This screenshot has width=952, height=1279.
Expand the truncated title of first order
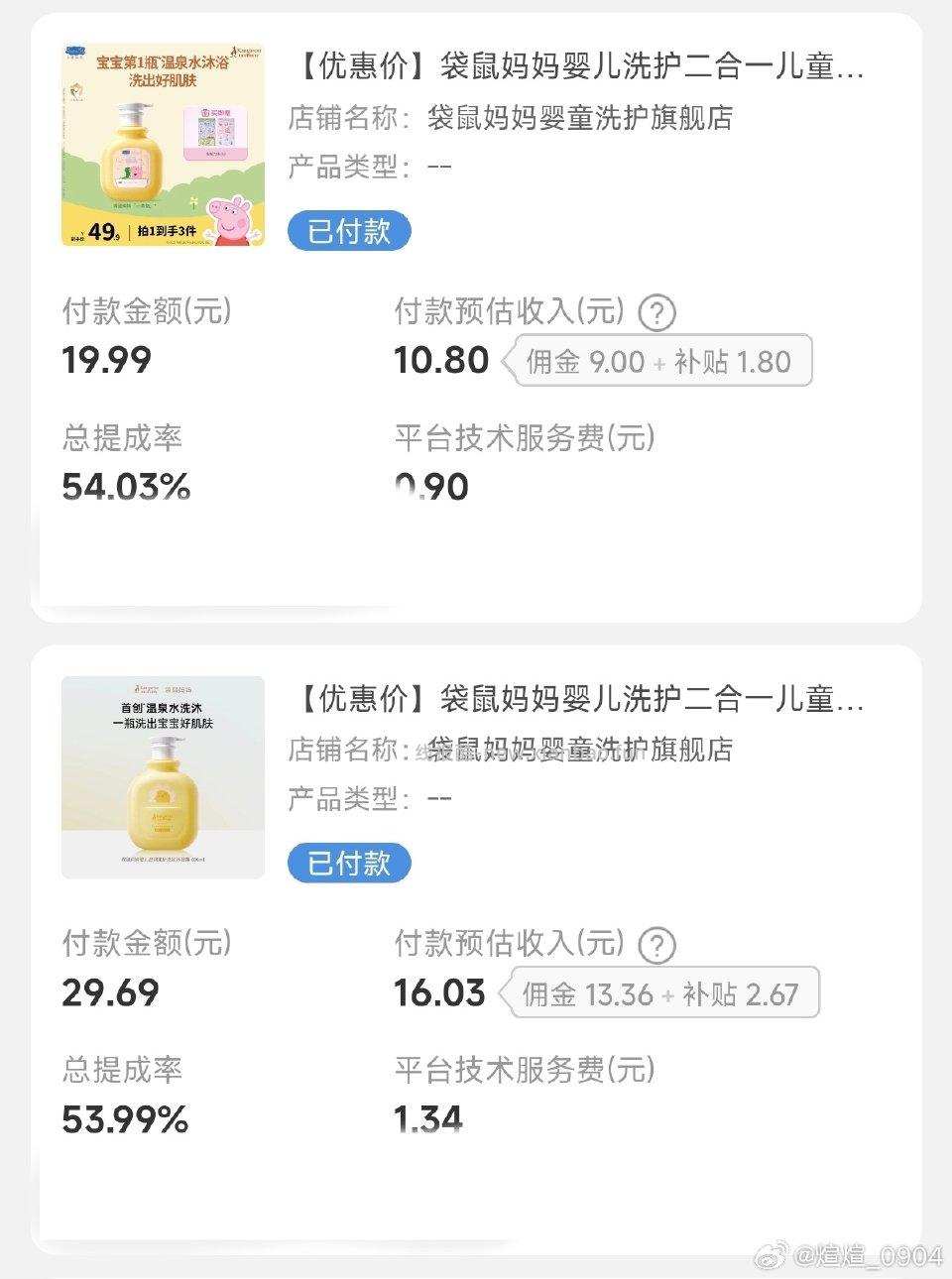(x=580, y=69)
